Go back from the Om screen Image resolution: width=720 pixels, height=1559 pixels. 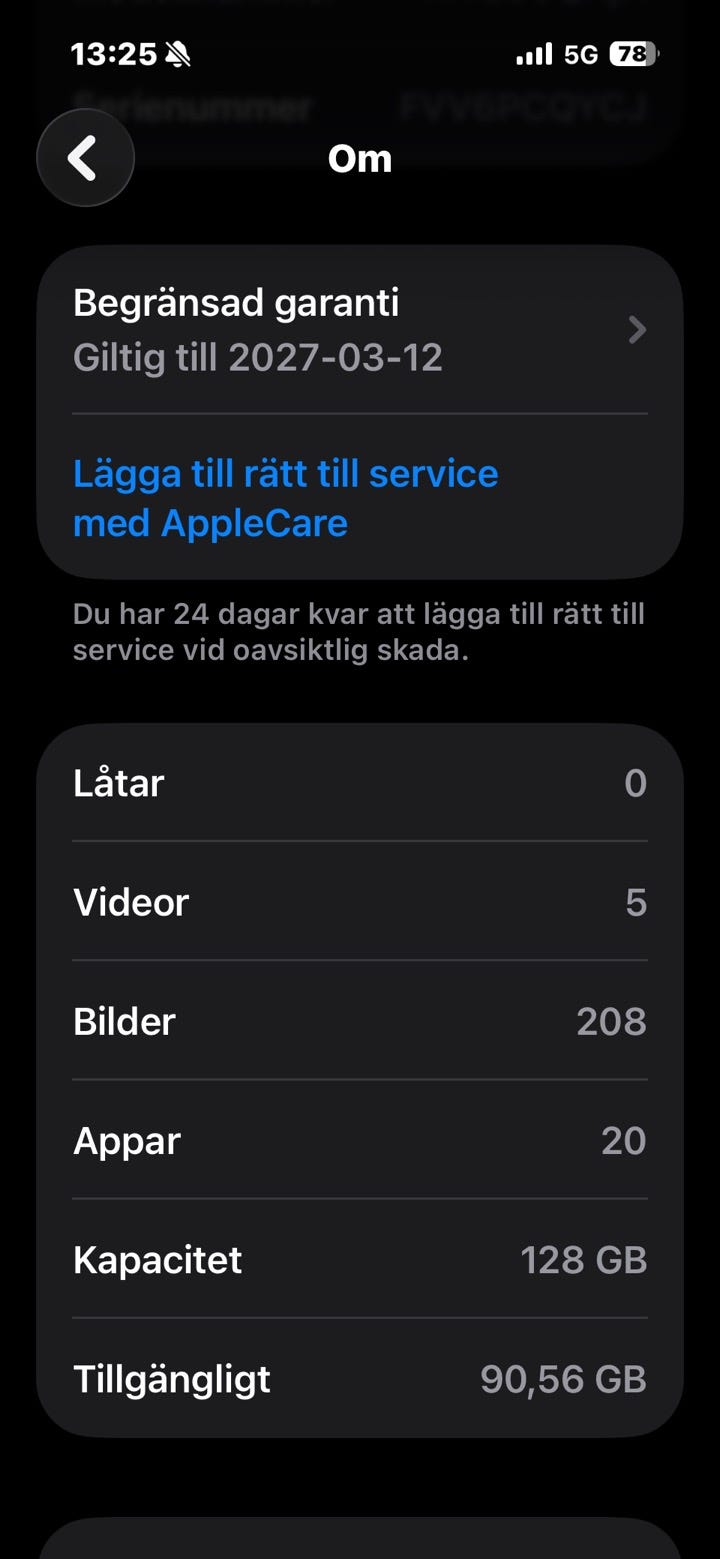[x=85, y=158]
